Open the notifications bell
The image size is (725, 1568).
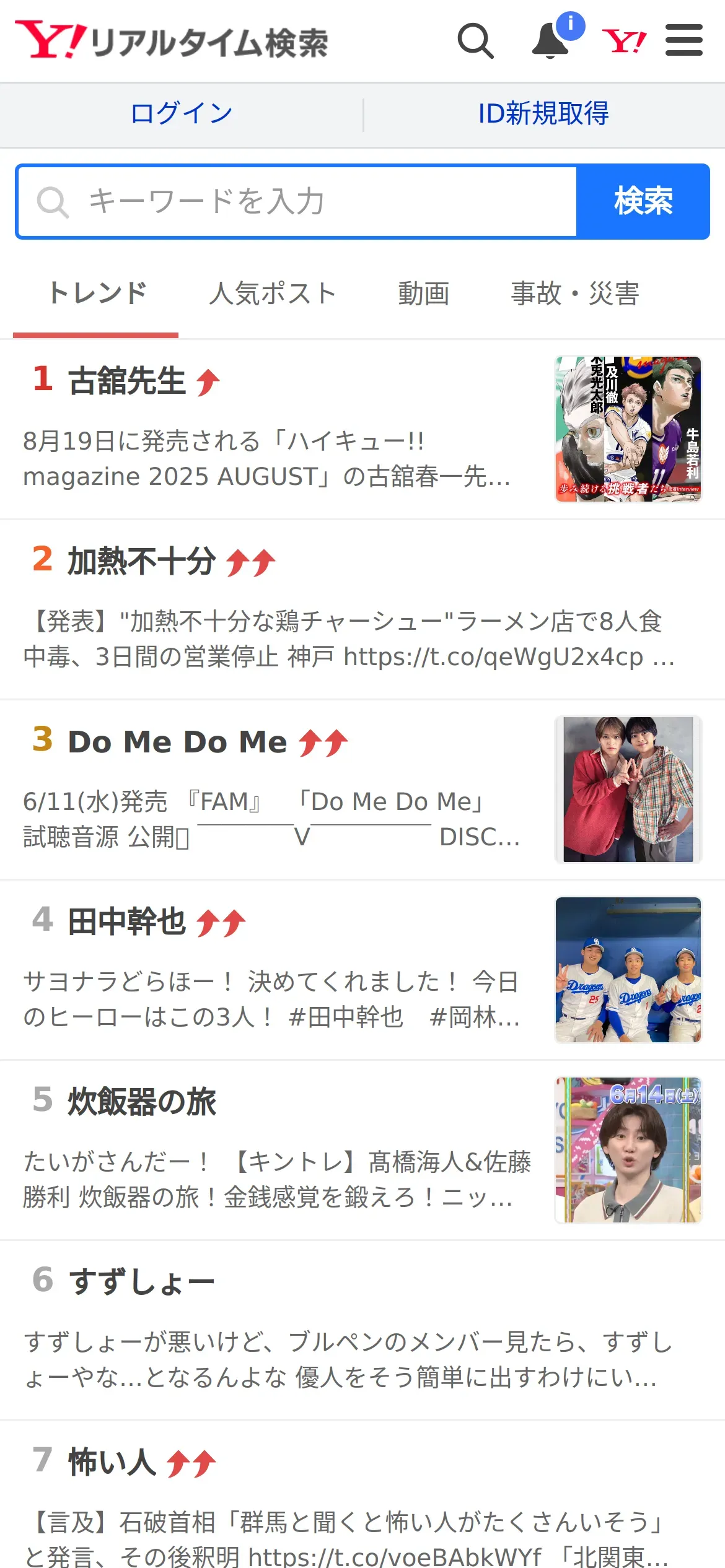coord(551,41)
